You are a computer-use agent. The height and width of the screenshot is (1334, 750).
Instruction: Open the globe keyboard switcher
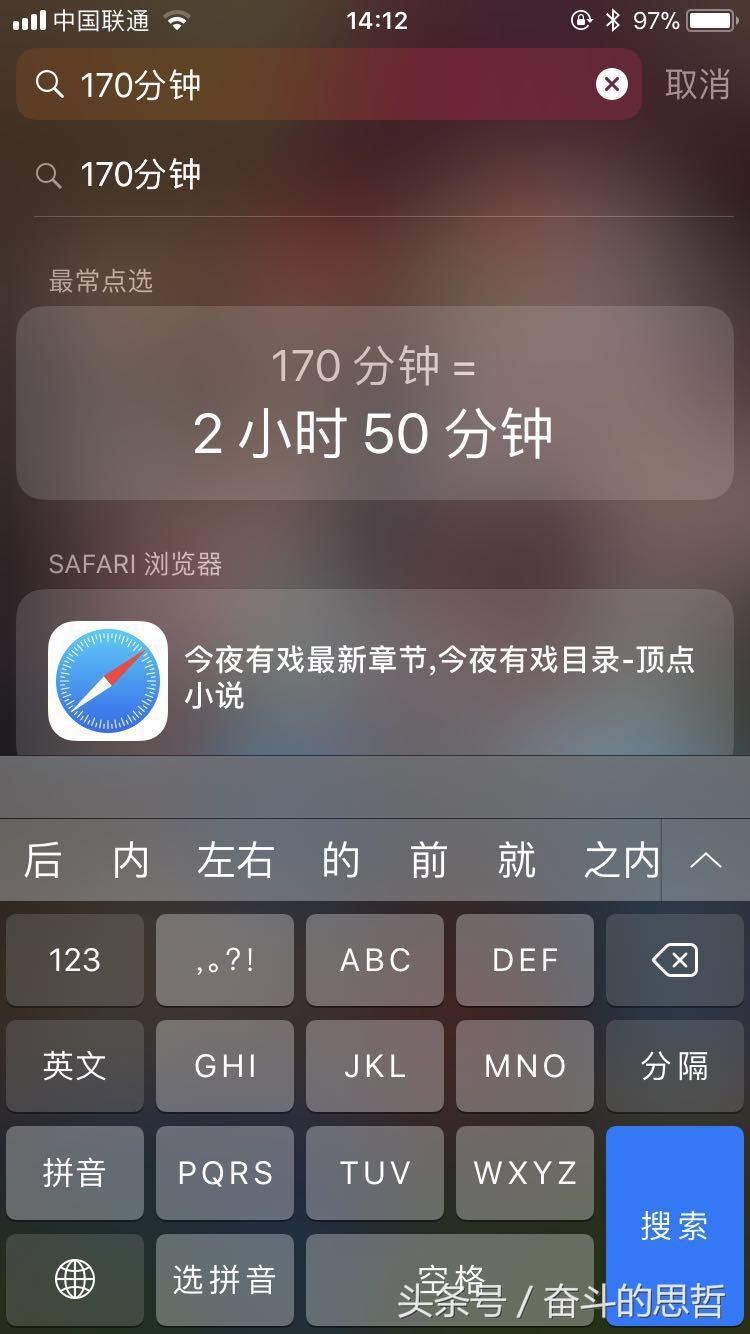(x=75, y=1279)
